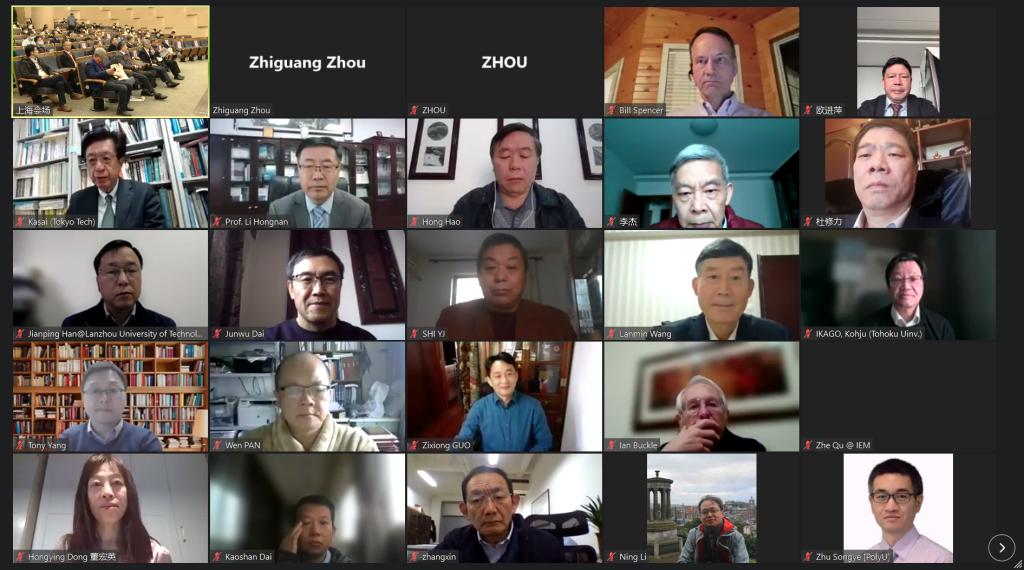
Task: Tap Hong Hao's video tile
Action: coord(504,173)
